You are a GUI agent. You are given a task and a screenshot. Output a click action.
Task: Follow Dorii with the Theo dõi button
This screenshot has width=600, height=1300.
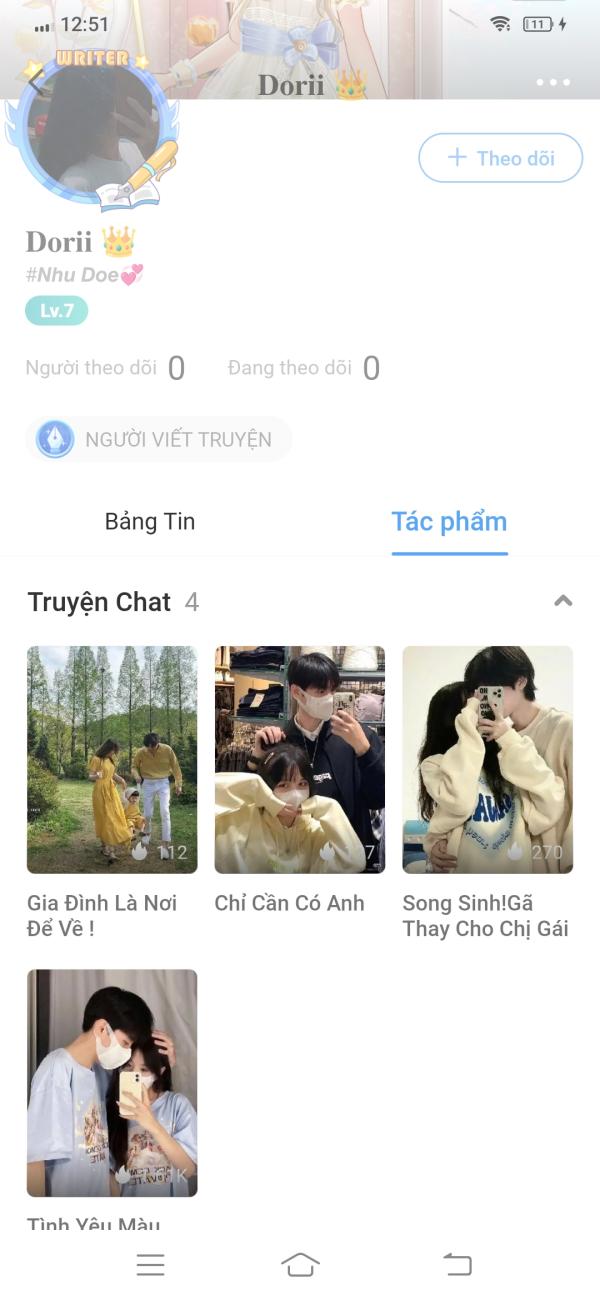click(500, 158)
